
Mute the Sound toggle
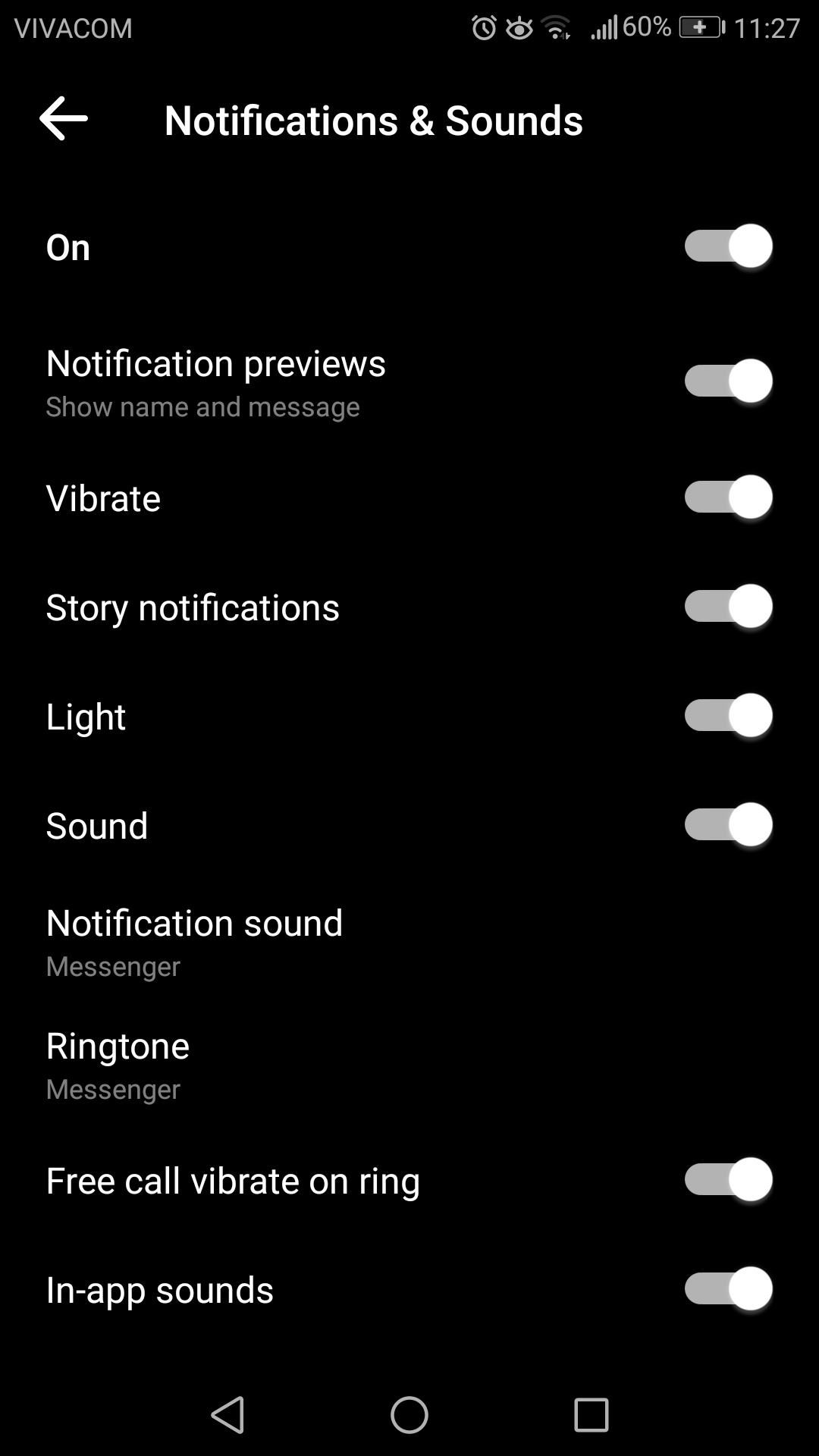728,825
